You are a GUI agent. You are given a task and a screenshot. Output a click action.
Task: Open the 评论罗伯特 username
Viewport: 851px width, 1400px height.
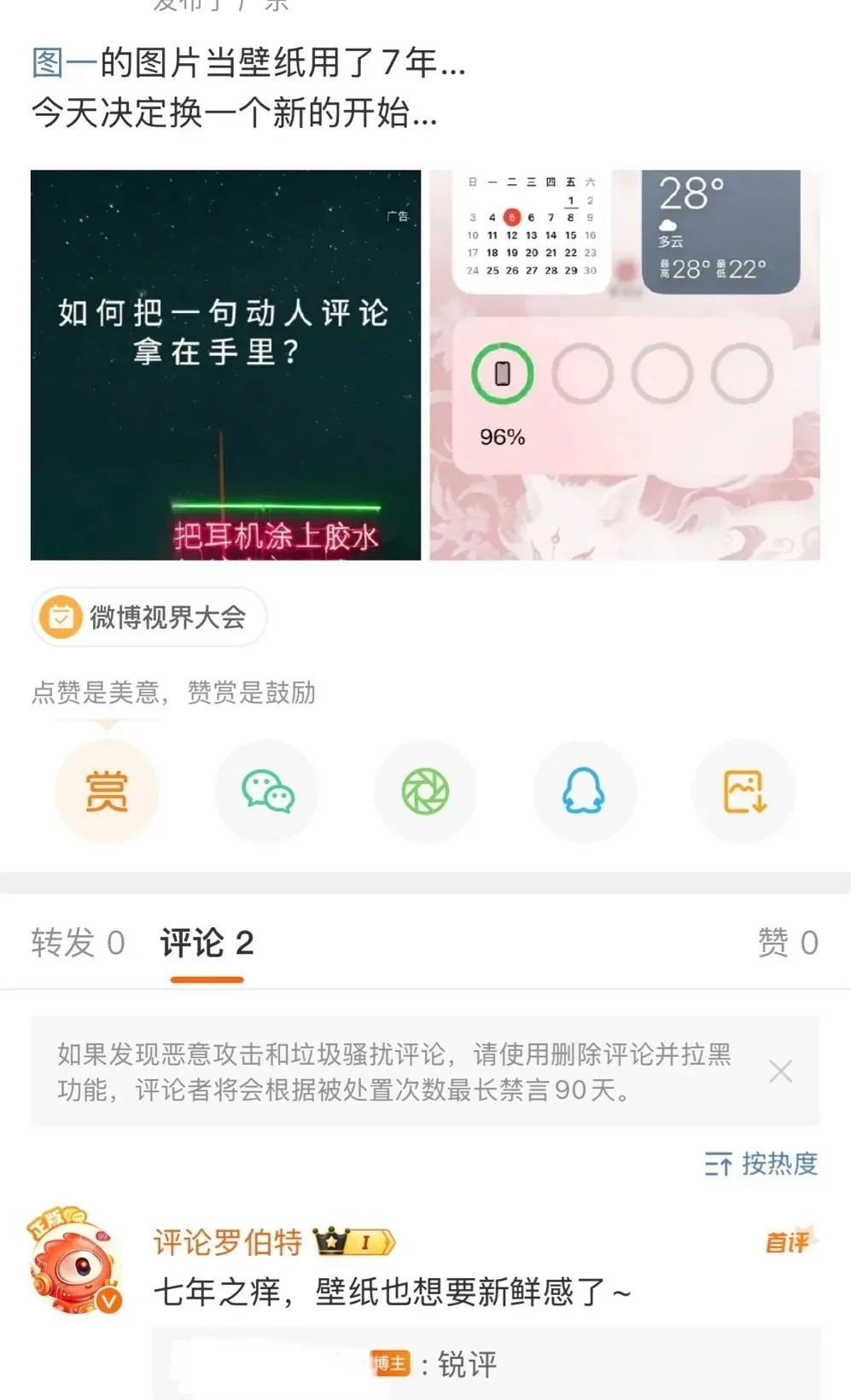pyautogui.click(x=228, y=1242)
